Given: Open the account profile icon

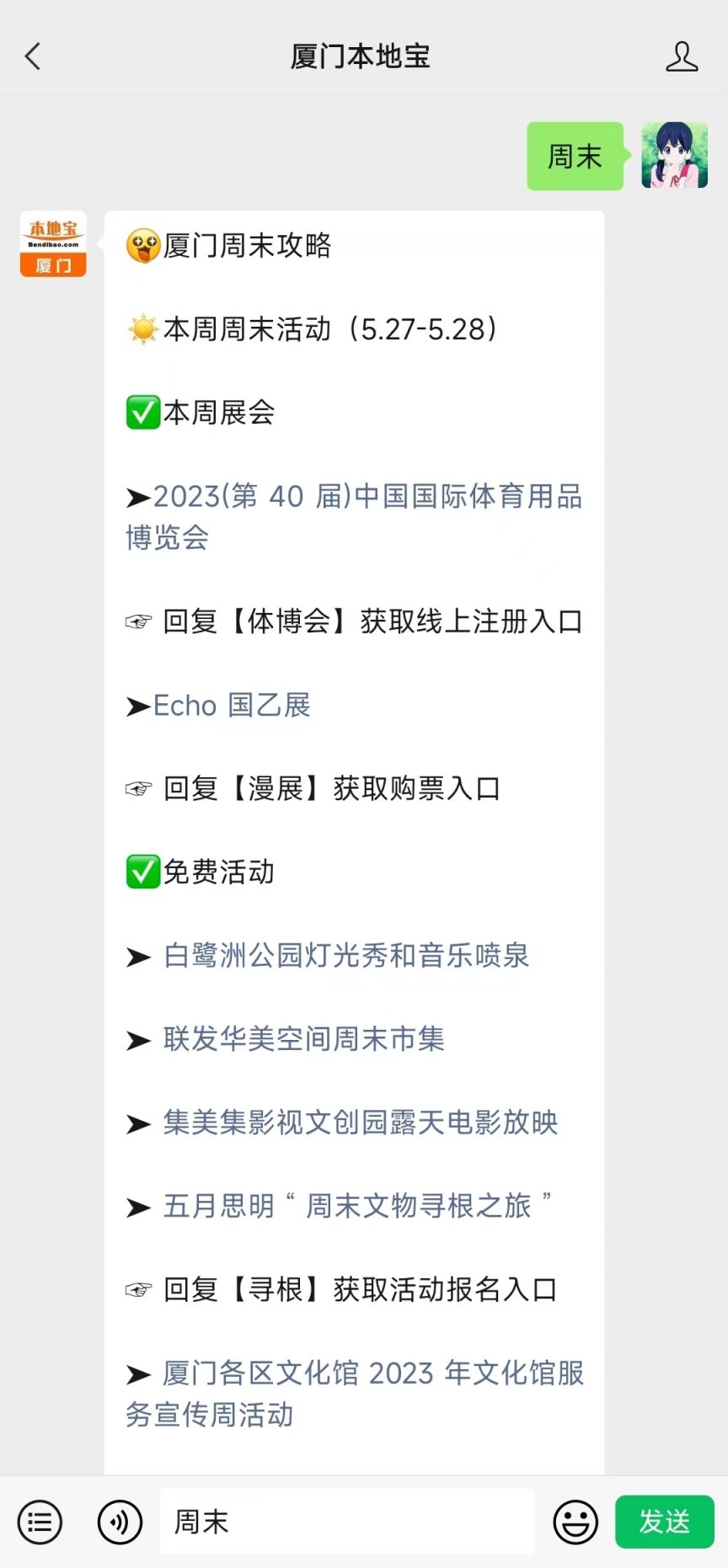Looking at the screenshot, I should (x=682, y=56).
